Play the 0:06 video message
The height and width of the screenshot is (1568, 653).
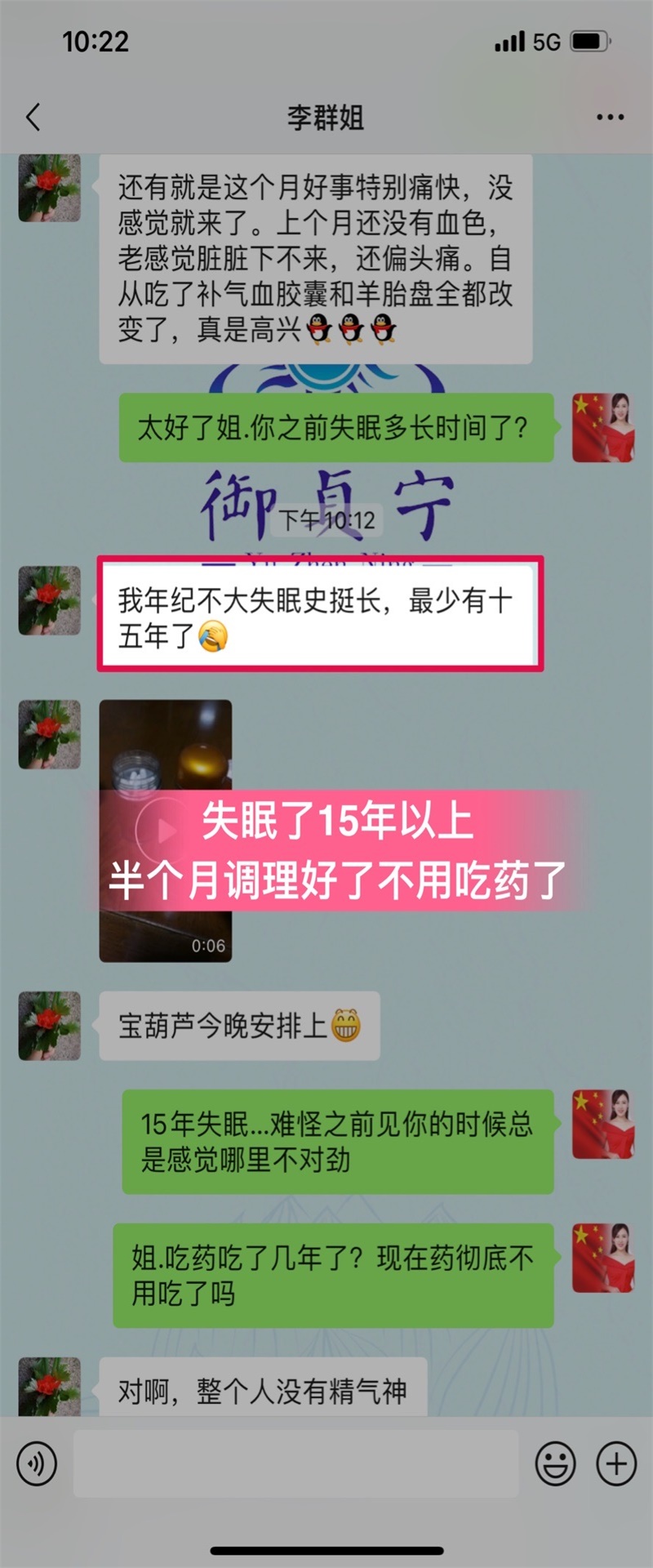point(166,831)
